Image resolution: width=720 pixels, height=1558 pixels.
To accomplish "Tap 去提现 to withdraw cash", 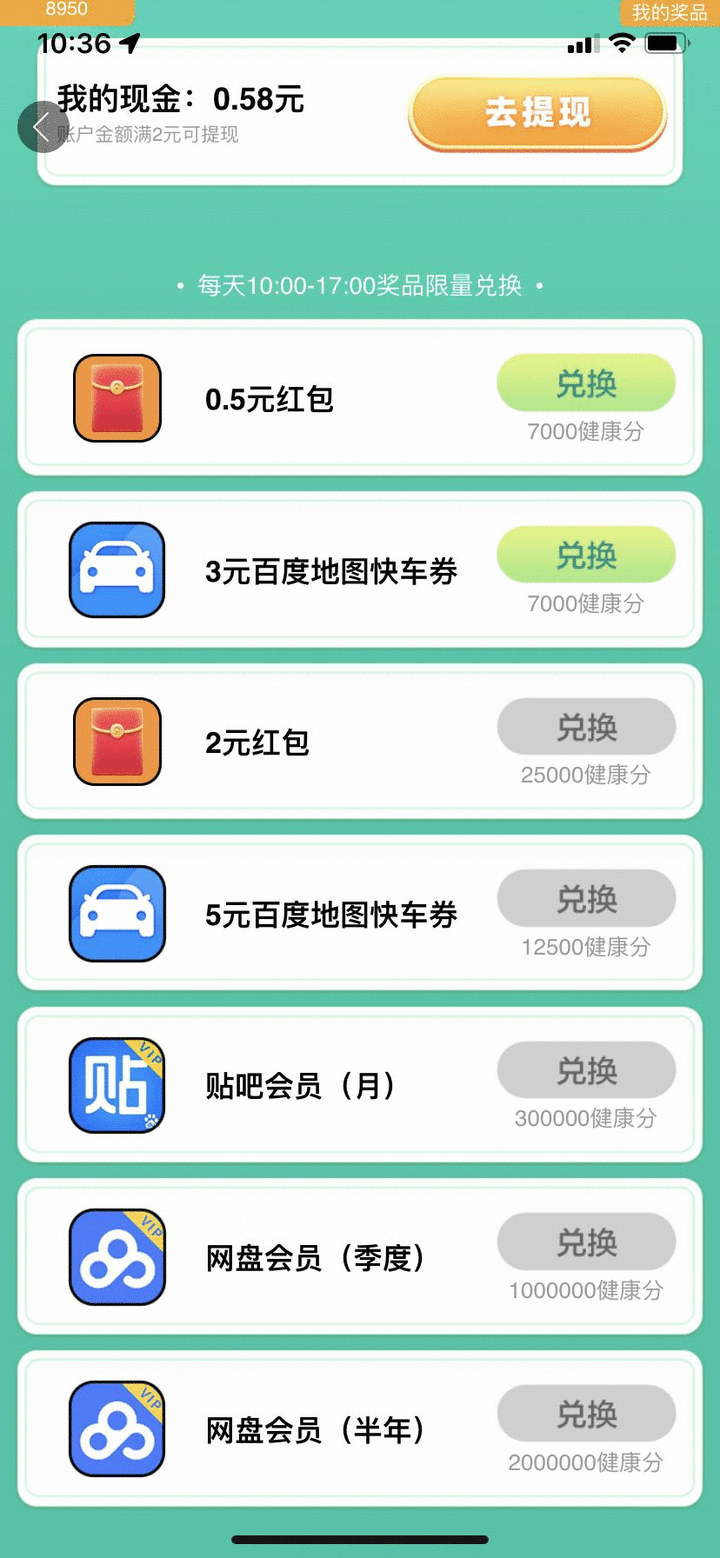I will pos(537,113).
